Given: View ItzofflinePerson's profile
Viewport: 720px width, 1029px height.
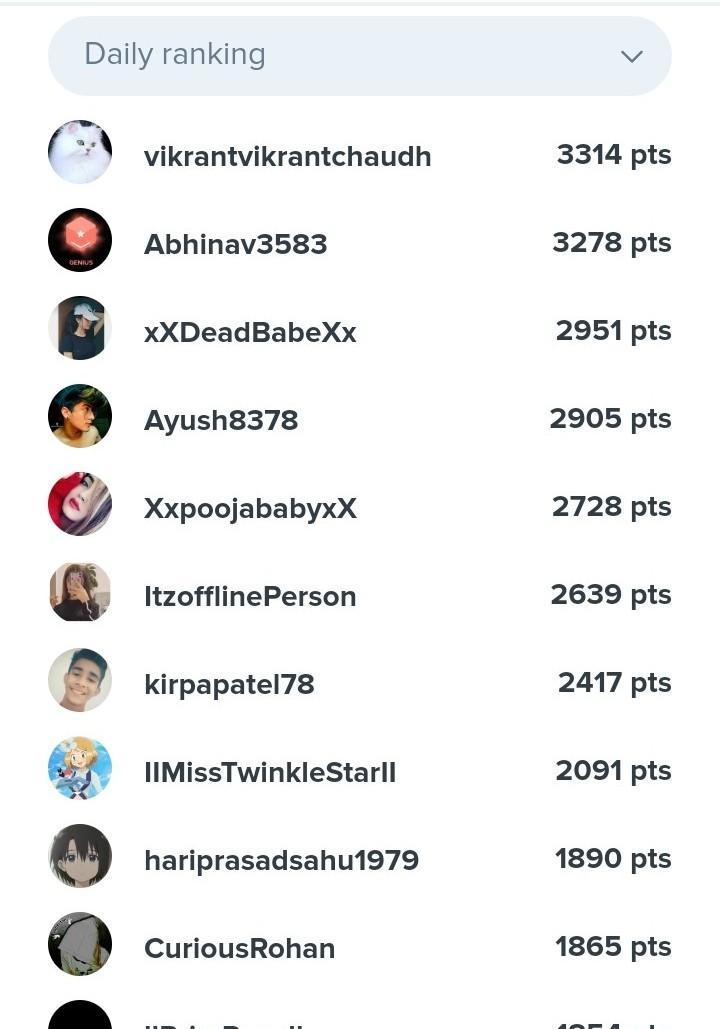Looking at the screenshot, I should click(x=250, y=597).
